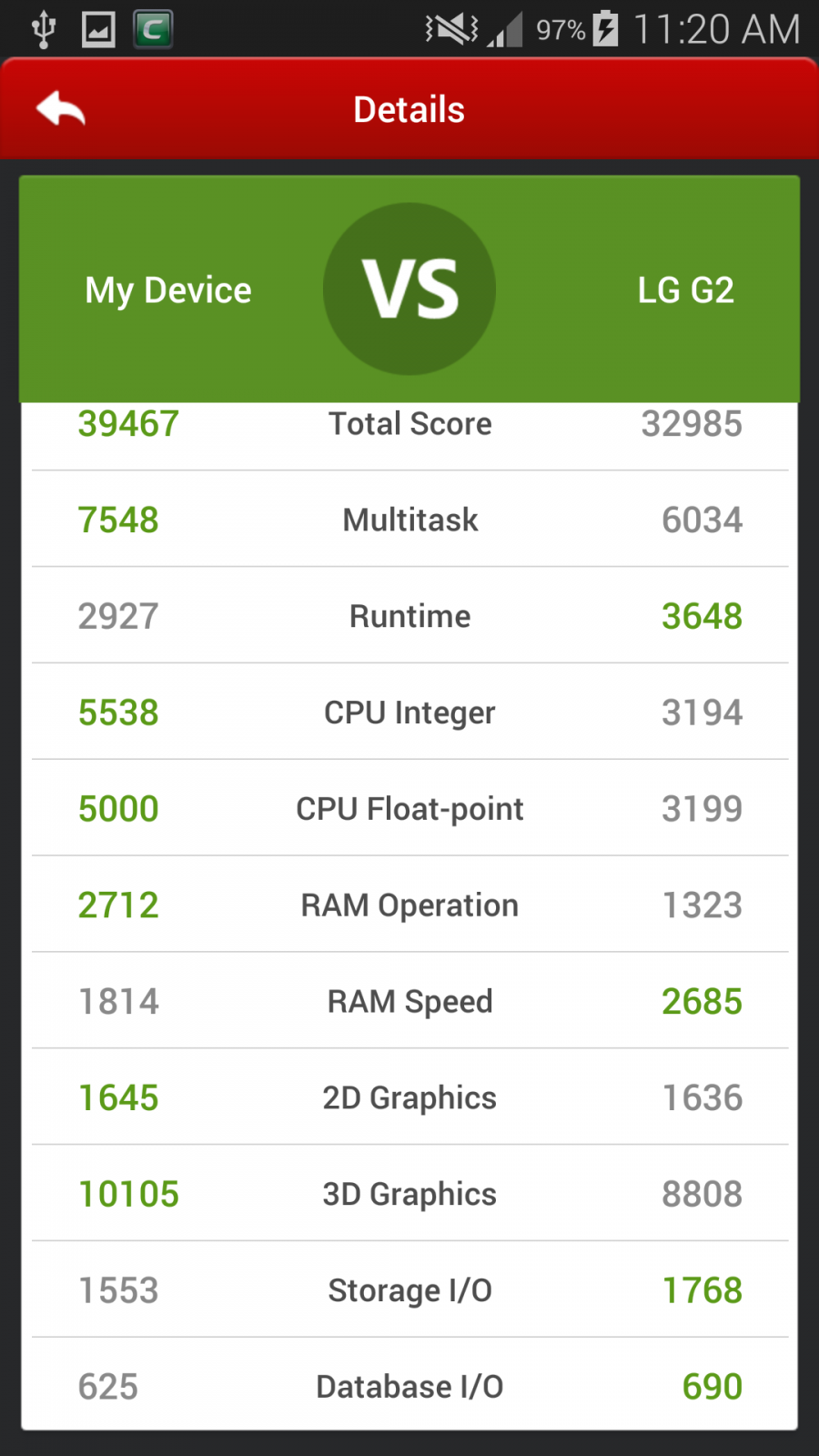Go back using the white back arrow

[60, 109]
